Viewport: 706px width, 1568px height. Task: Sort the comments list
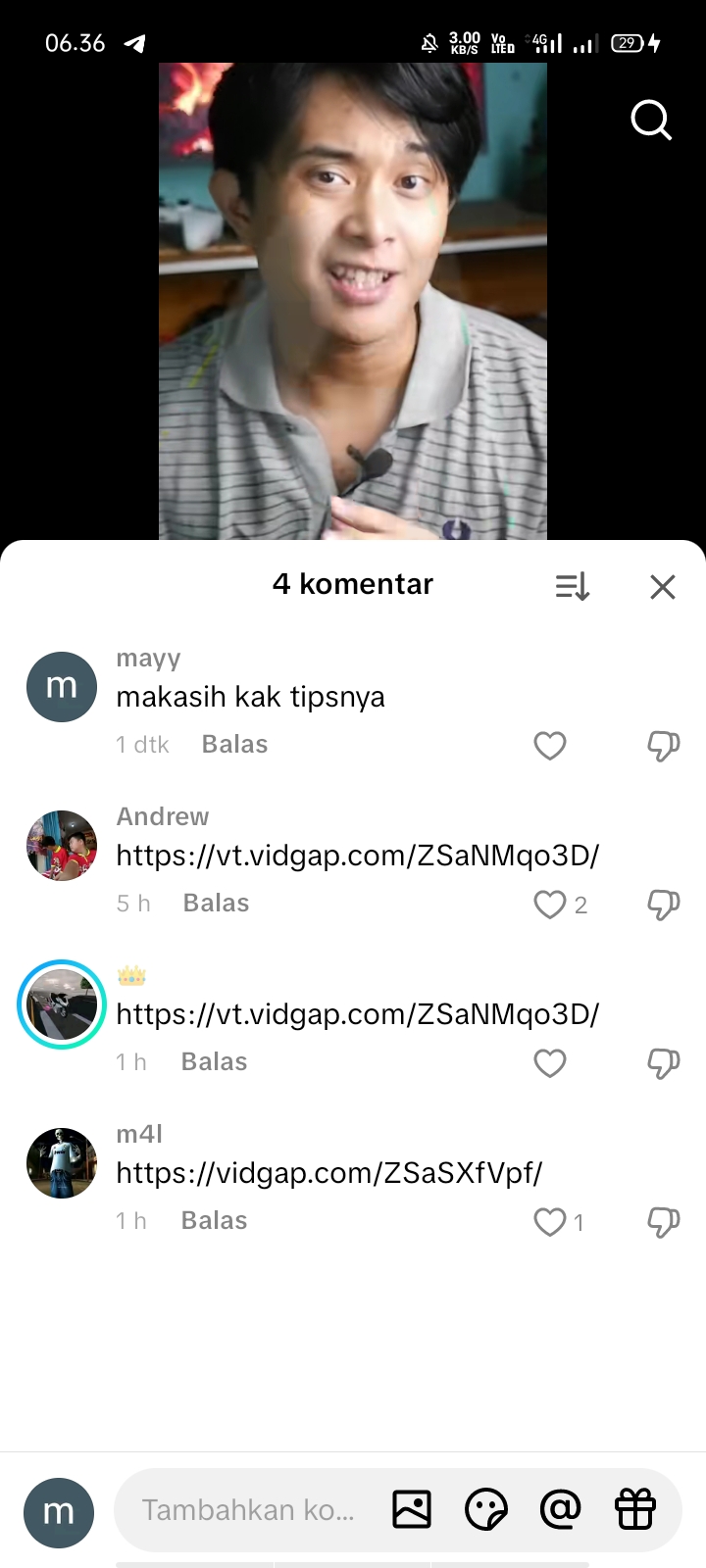tap(572, 586)
